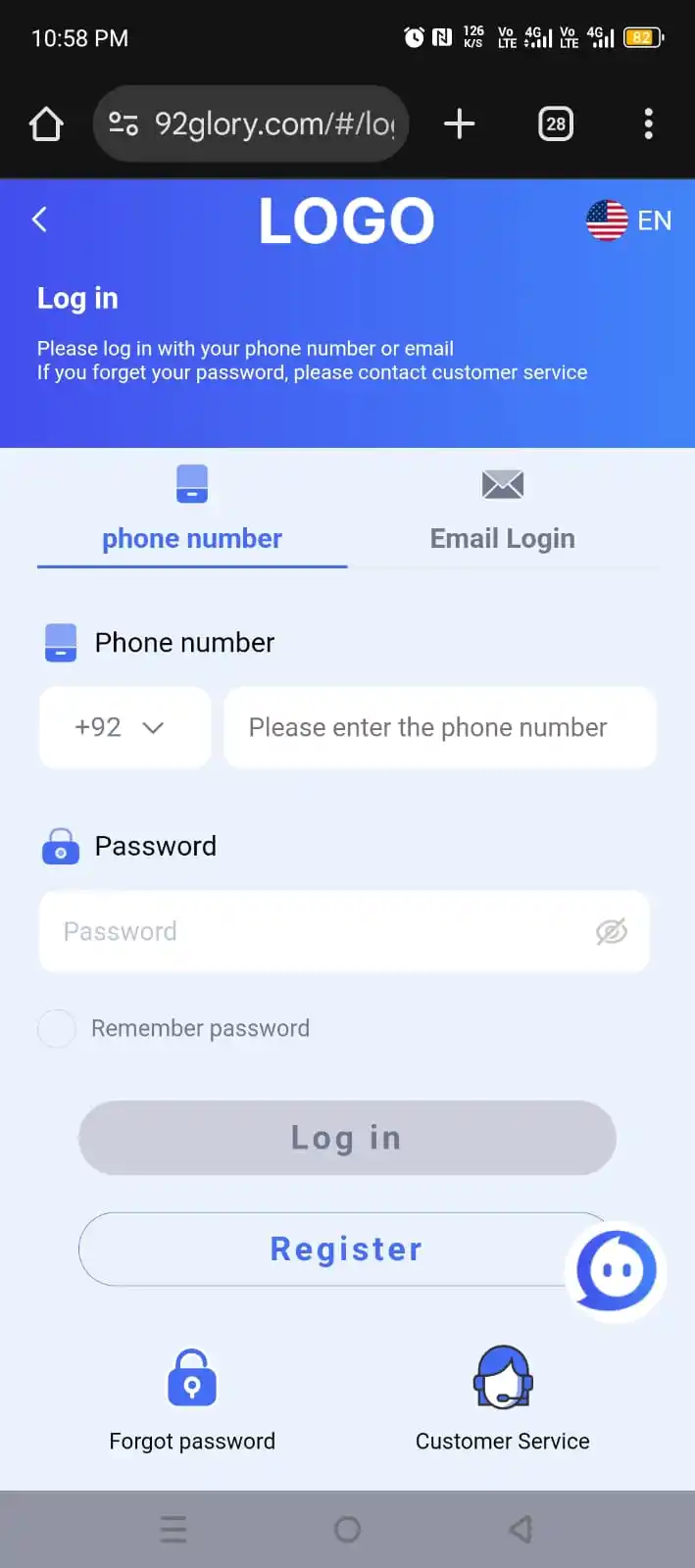The height and width of the screenshot is (1568, 695).
Task: Tap the system back navigation button
Action: point(521,1529)
